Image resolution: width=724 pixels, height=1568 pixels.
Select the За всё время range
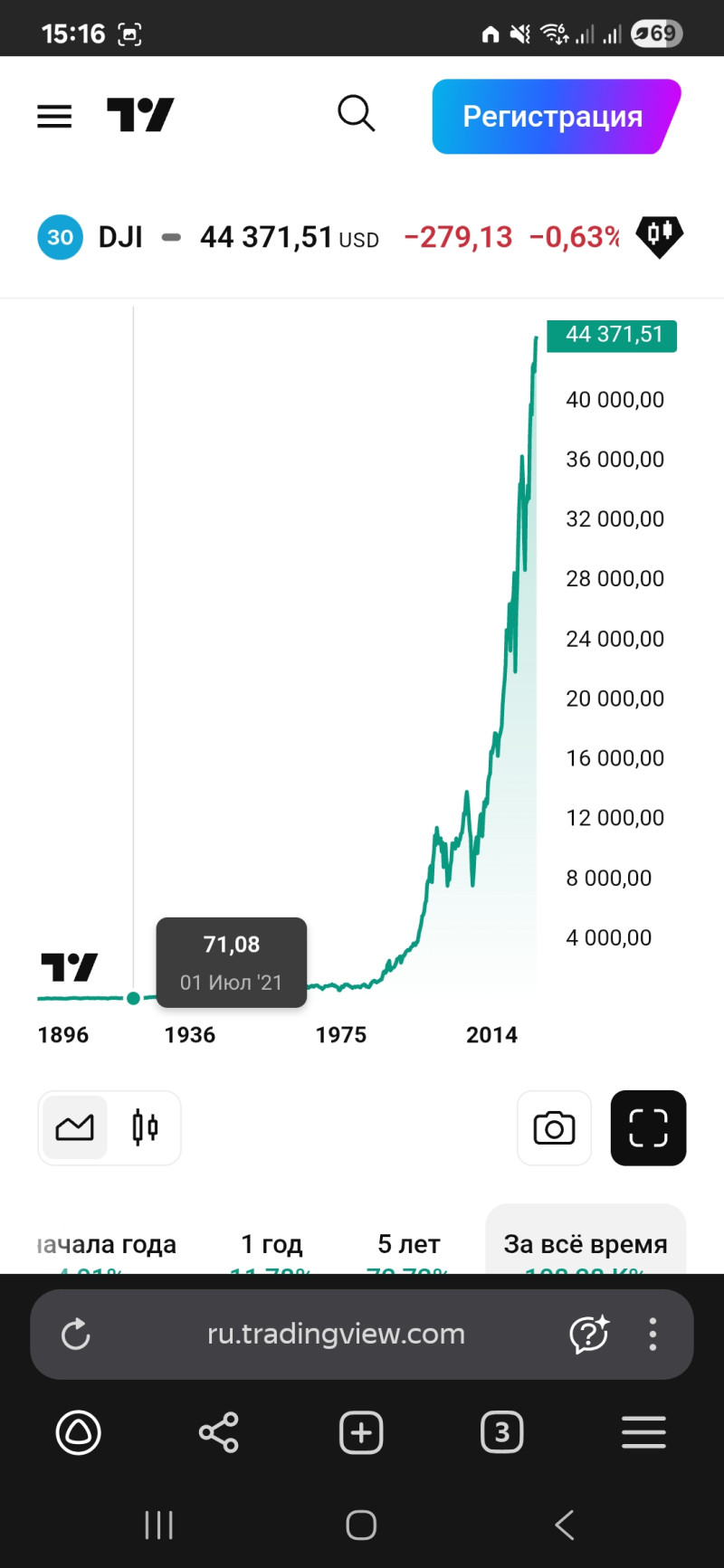[x=586, y=1246]
